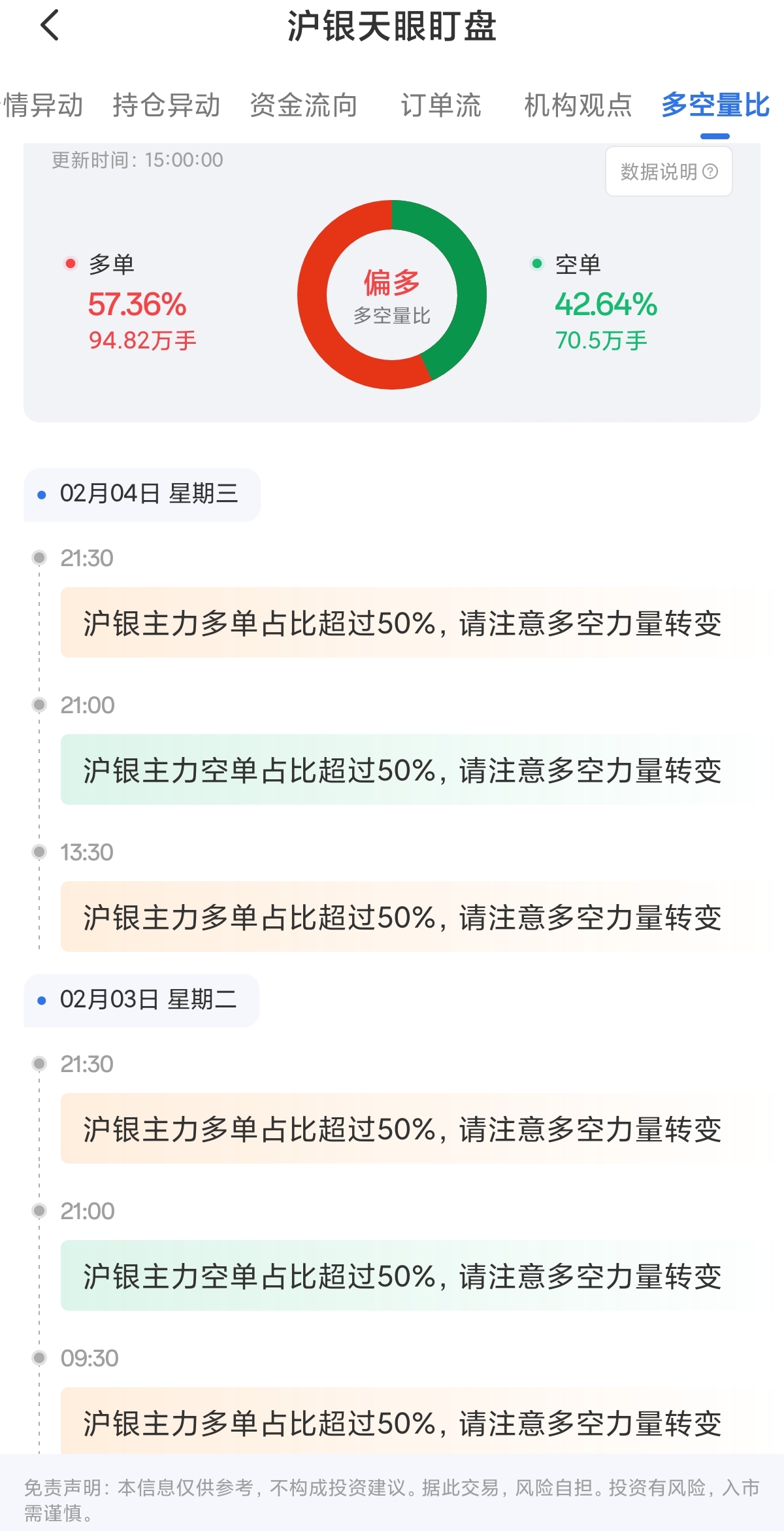This screenshot has height=1531, width=784.
Task: Expand the 02月04日 星期三 date group
Action: [140, 496]
